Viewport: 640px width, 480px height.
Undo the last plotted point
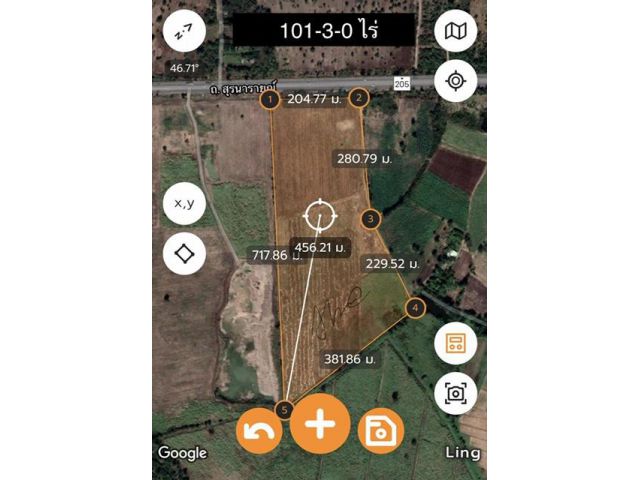coord(259,432)
